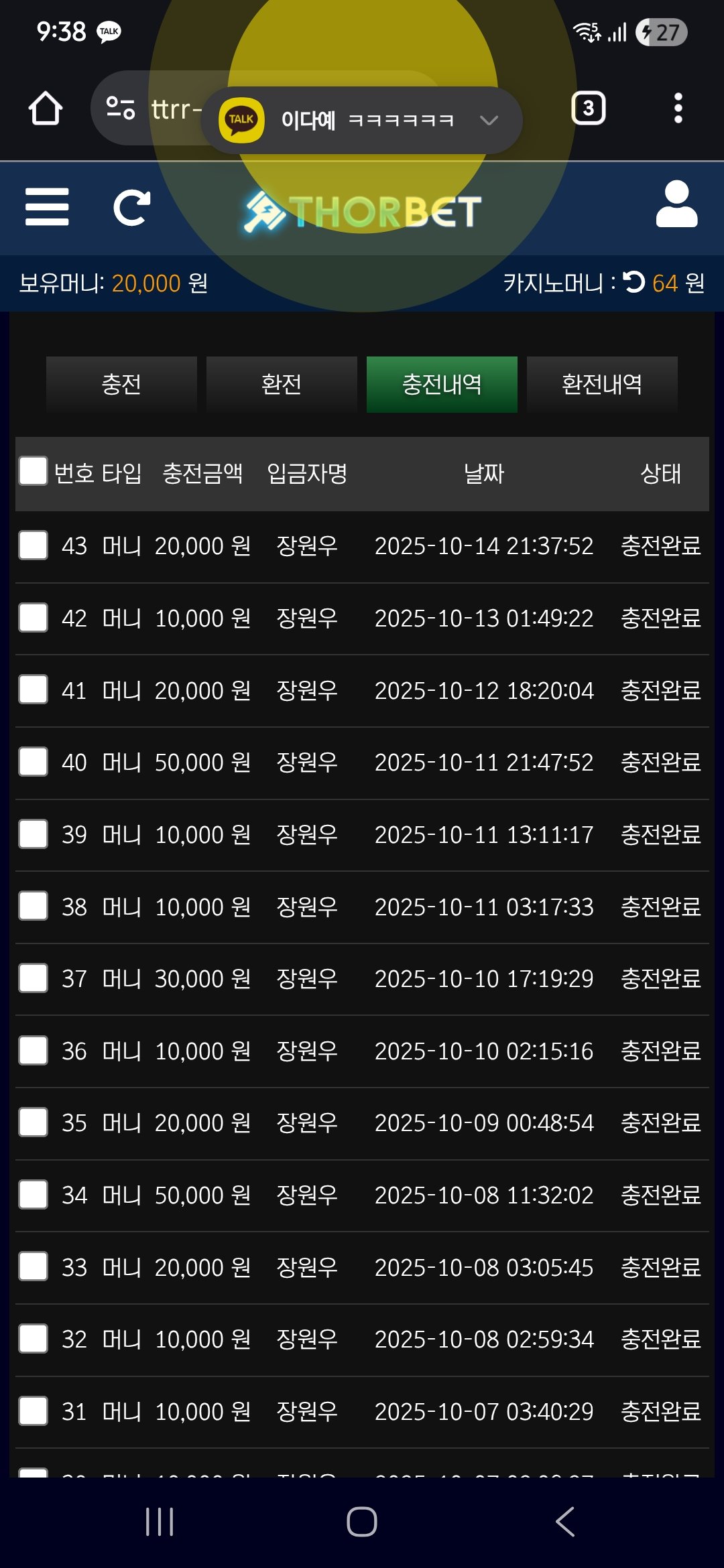Image resolution: width=724 pixels, height=1568 pixels.
Task: Tap the refresh arrow icon
Action: (131, 208)
